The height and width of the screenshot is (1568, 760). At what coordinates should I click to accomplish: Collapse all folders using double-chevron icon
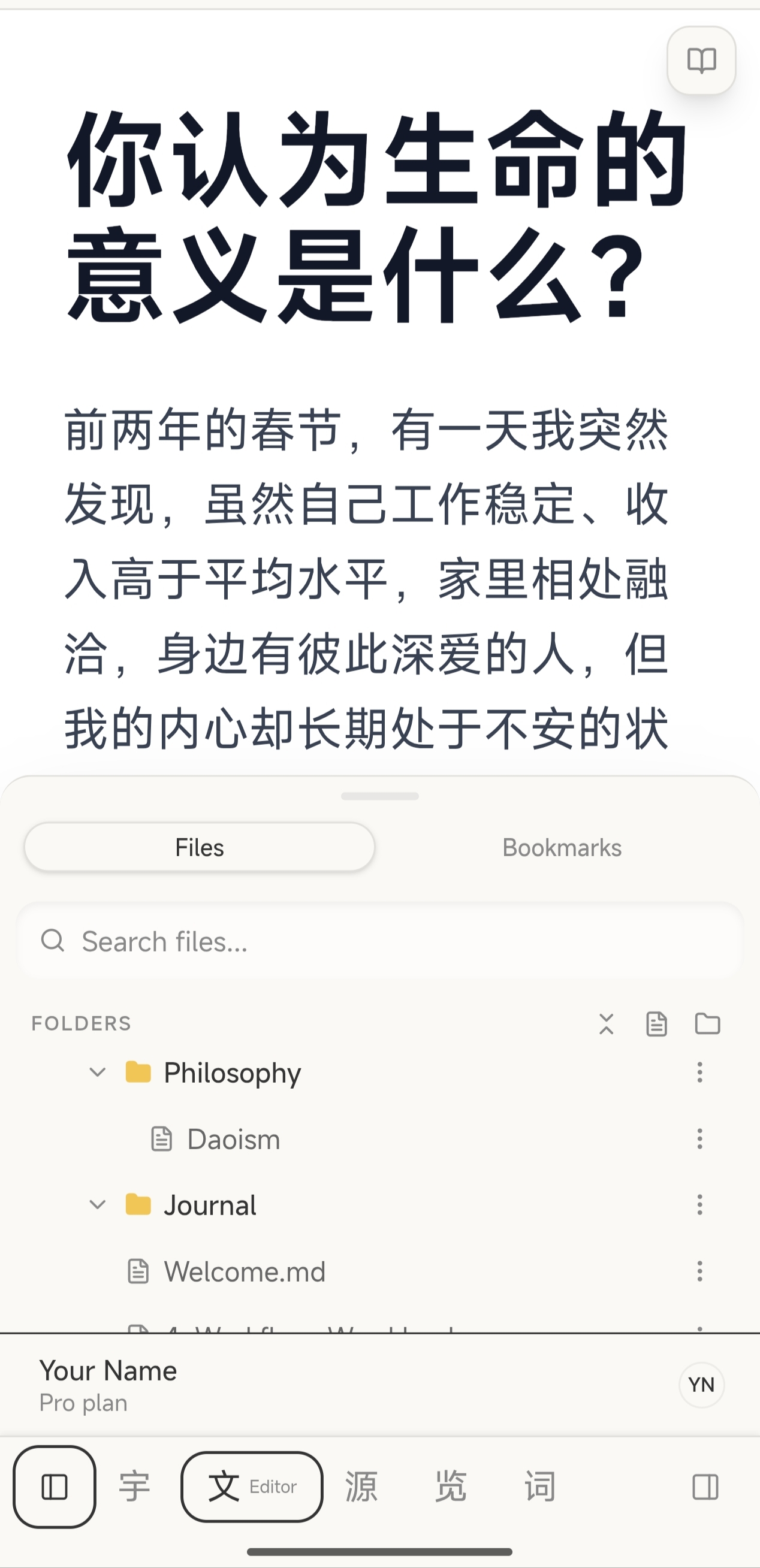(x=607, y=1024)
